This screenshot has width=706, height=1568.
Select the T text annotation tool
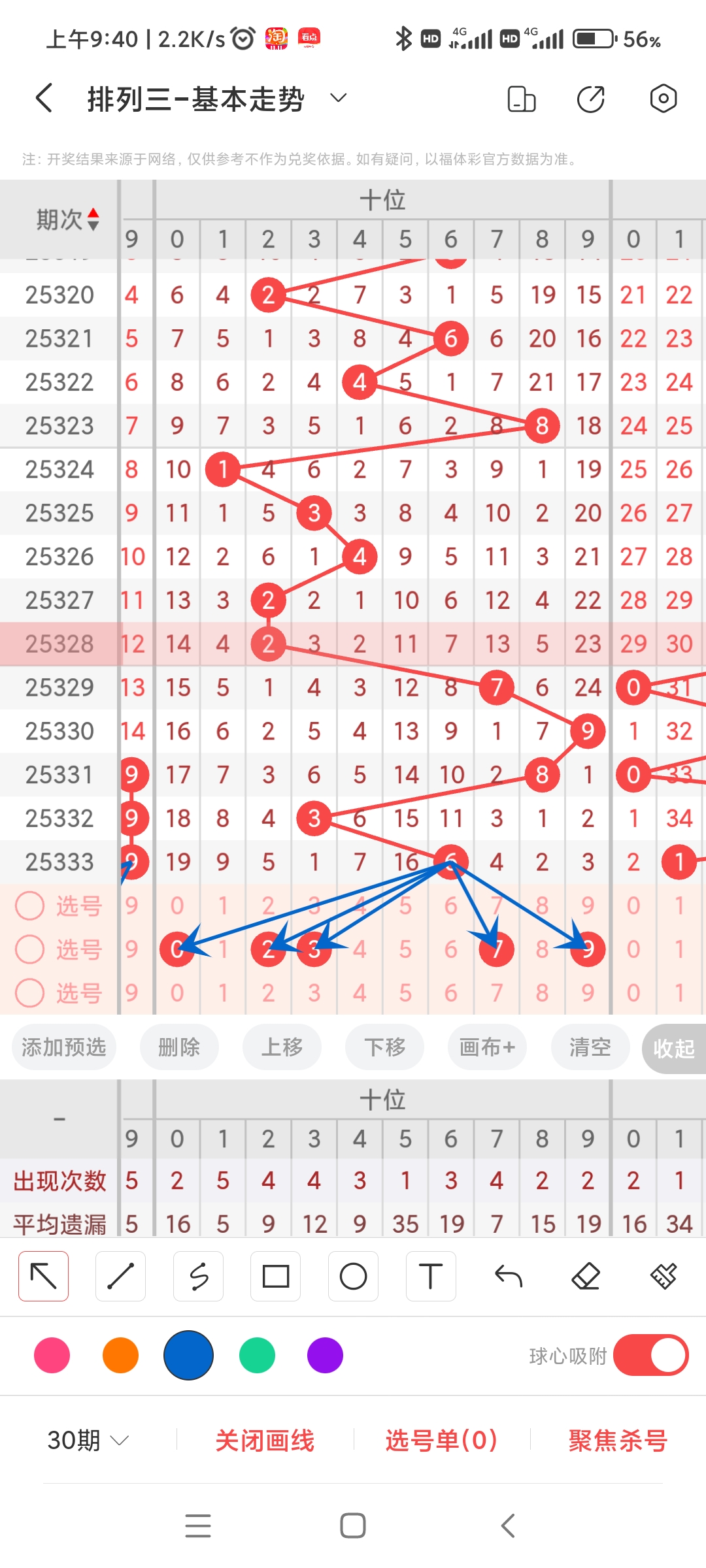pyautogui.click(x=430, y=1275)
